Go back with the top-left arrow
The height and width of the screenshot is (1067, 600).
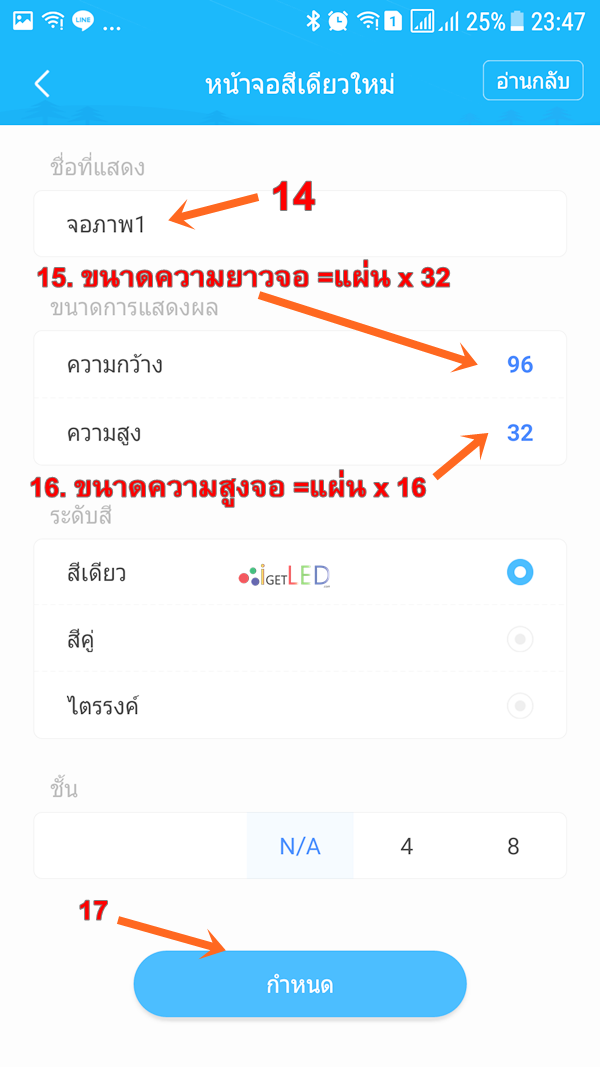(x=42, y=84)
